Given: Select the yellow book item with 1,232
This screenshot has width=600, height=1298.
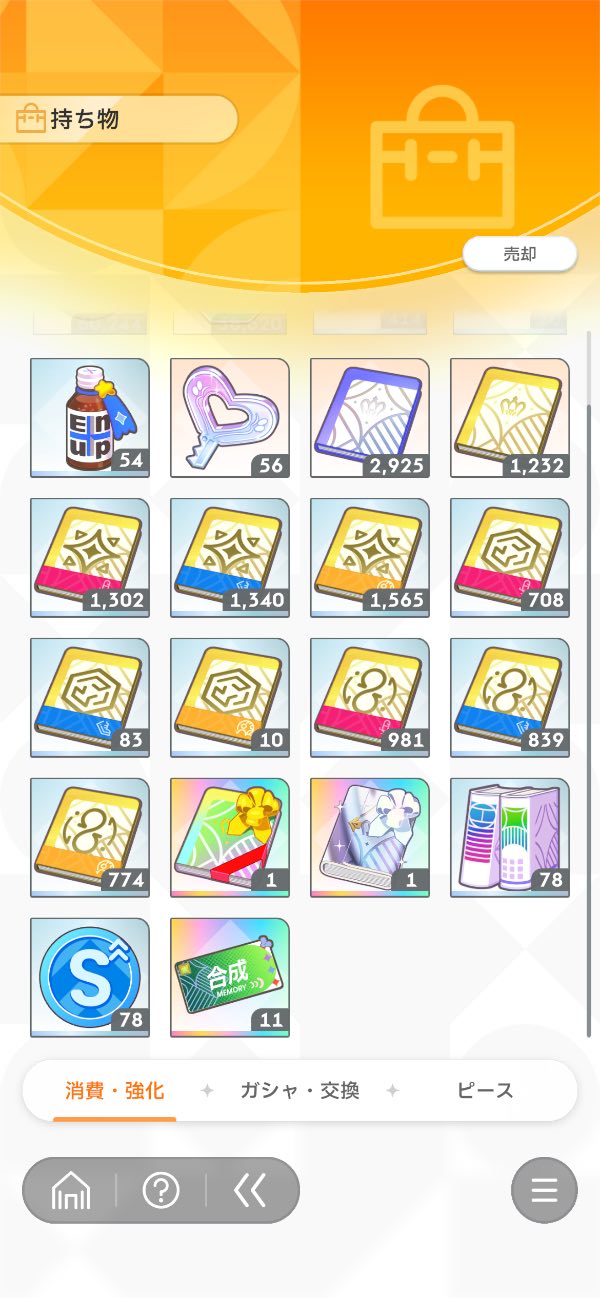Looking at the screenshot, I should point(510,418).
